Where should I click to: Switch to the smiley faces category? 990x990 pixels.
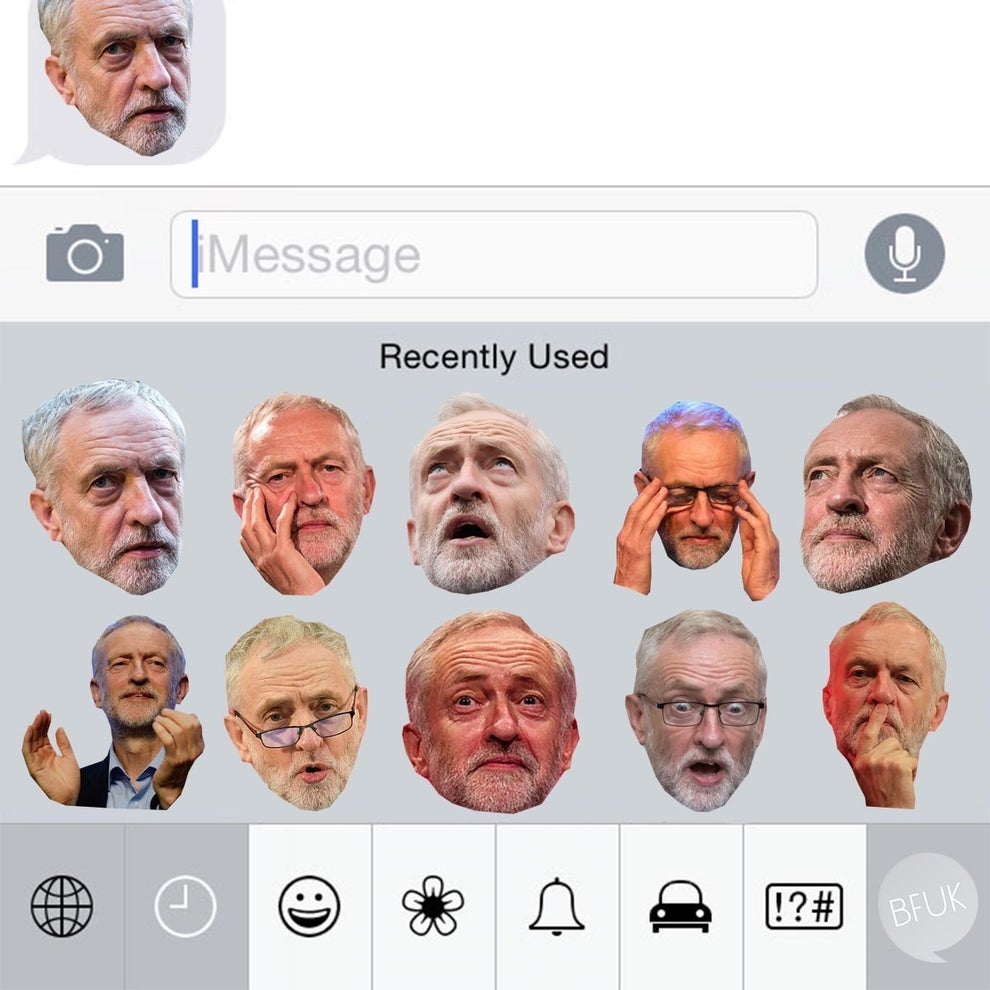(x=309, y=906)
